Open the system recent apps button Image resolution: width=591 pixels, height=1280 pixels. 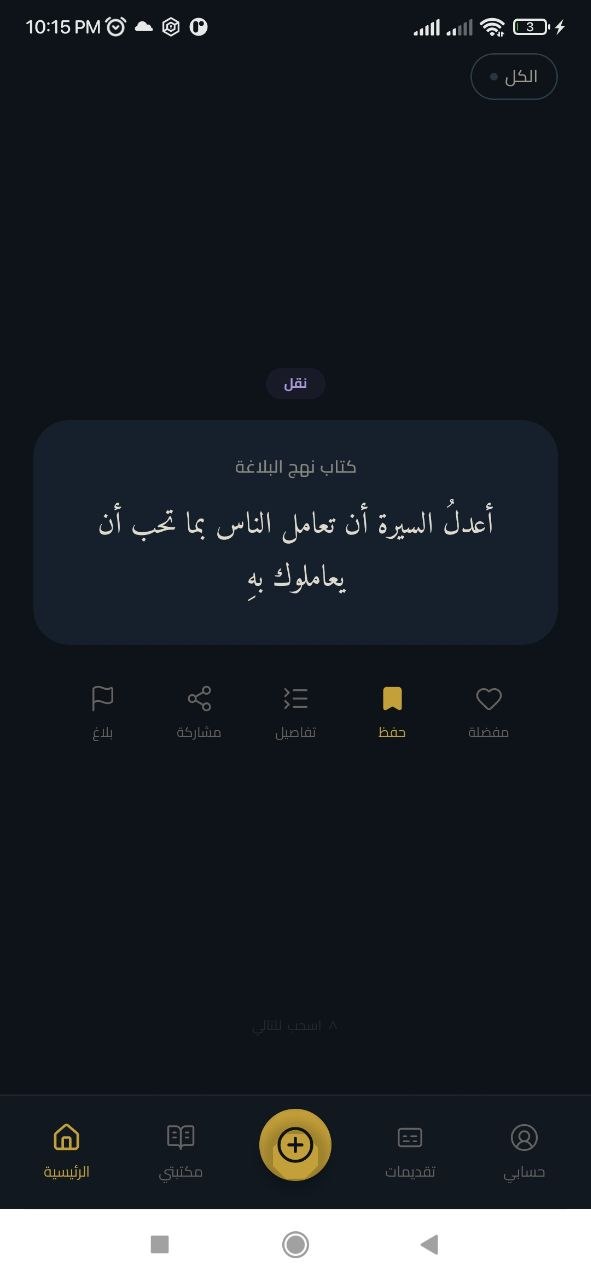159,1244
